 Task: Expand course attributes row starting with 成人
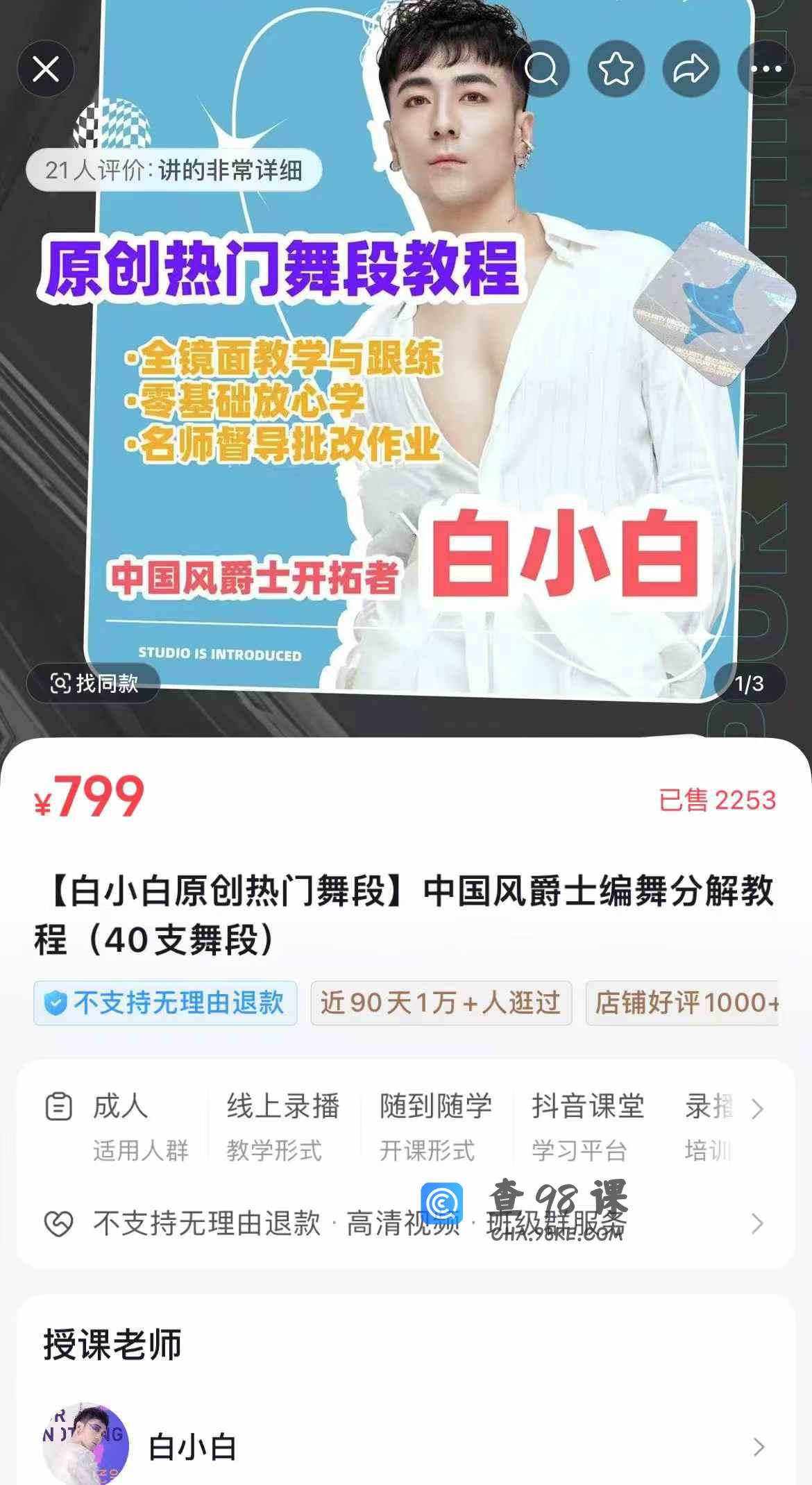[756, 1109]
